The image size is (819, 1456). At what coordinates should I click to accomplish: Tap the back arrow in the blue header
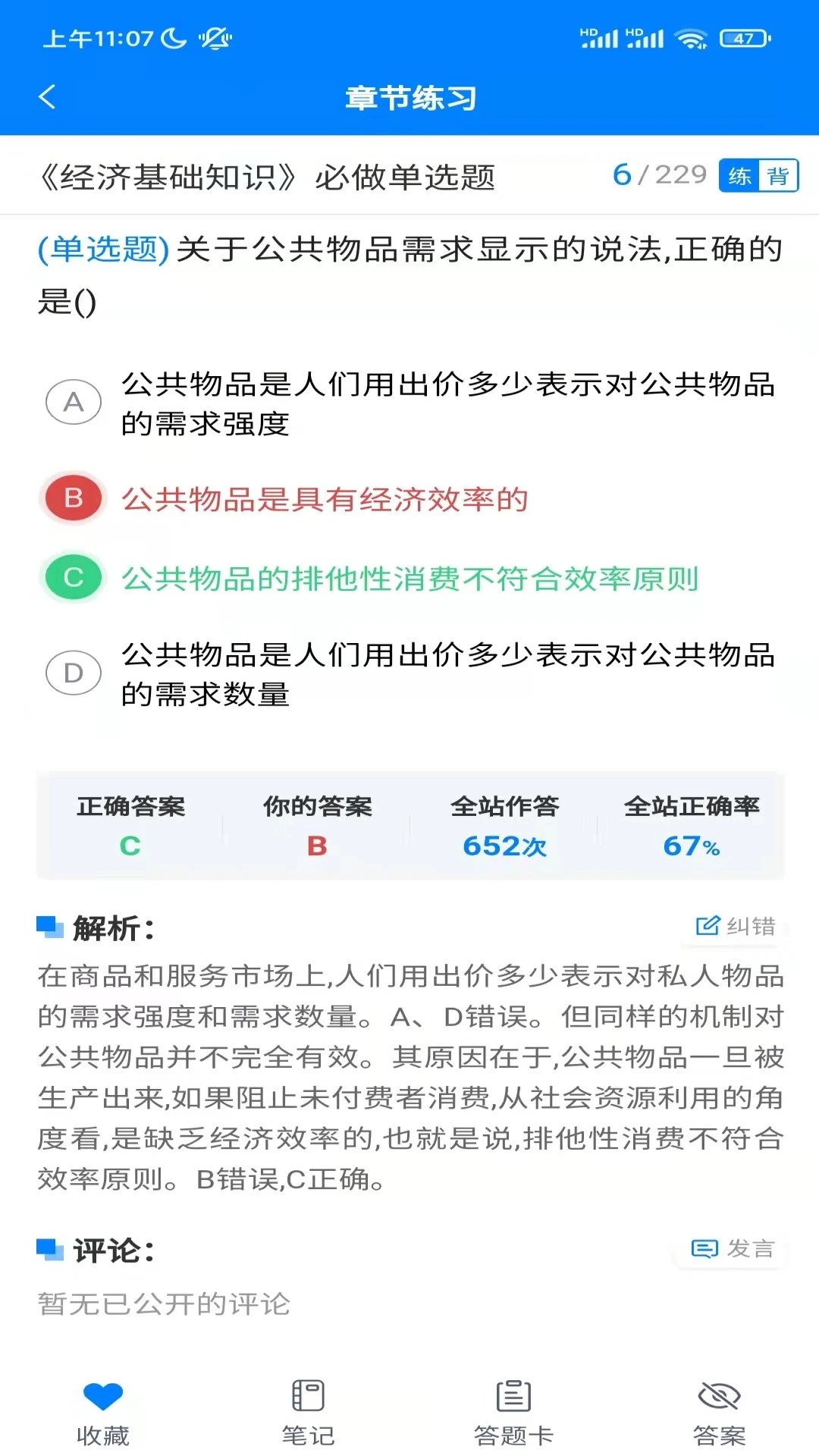click(x=47, y=98)
